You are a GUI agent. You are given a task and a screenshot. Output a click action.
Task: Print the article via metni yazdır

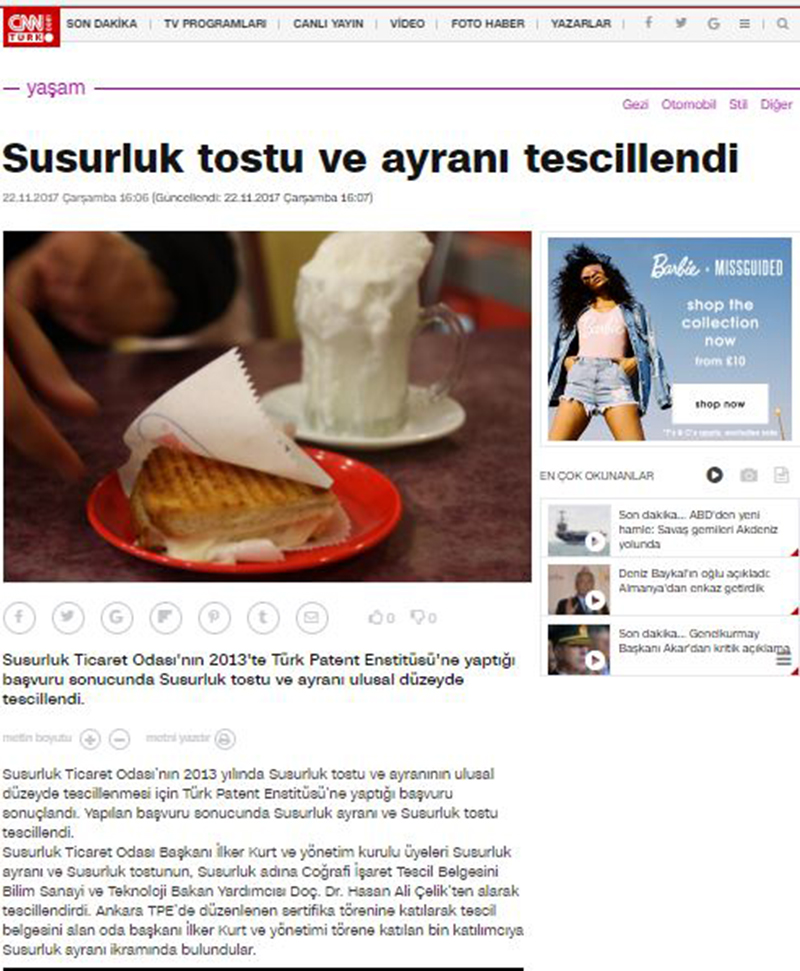(x=225, y=739)
